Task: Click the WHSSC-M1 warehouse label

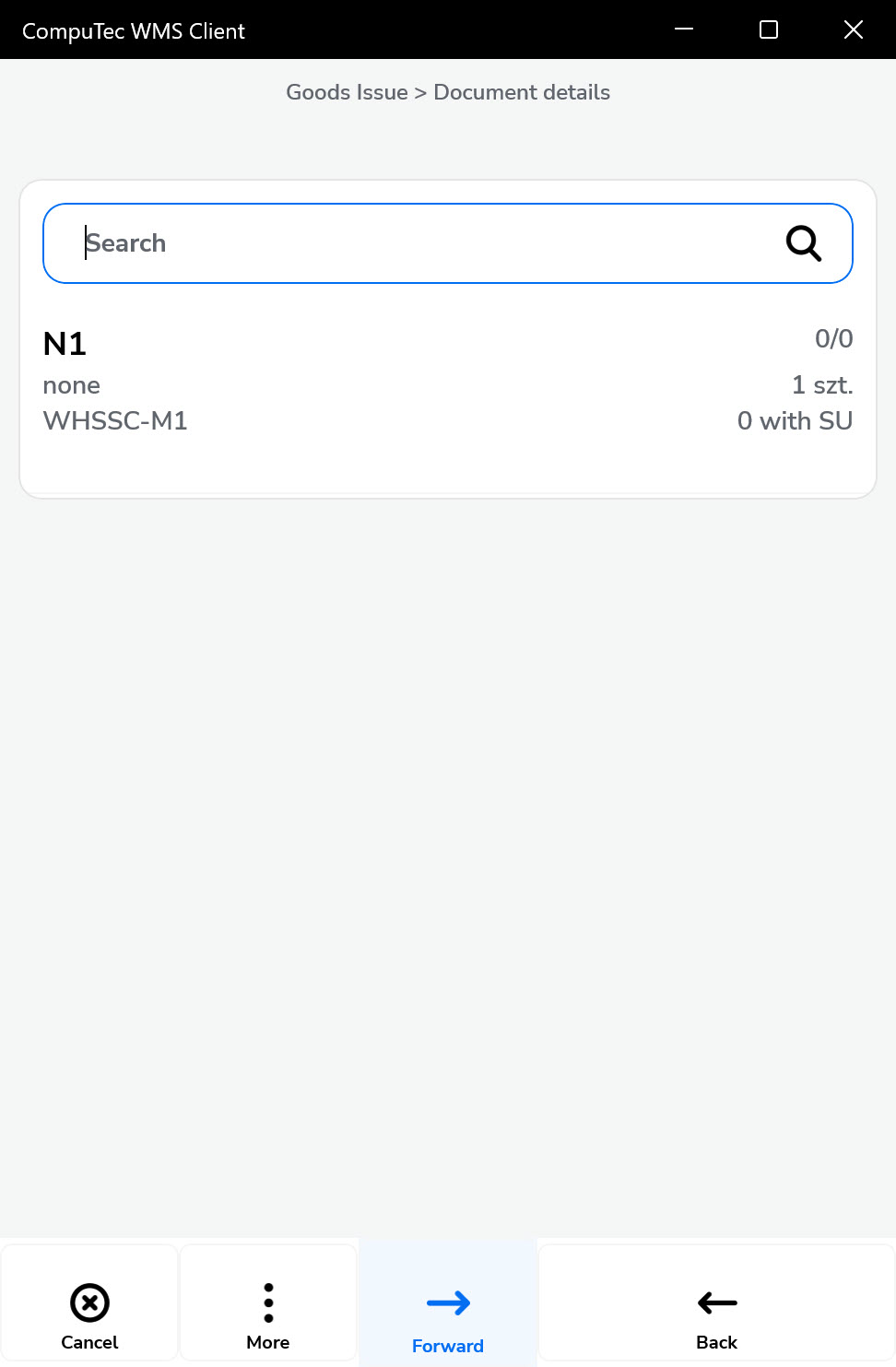Action: (x=115, y=421)
